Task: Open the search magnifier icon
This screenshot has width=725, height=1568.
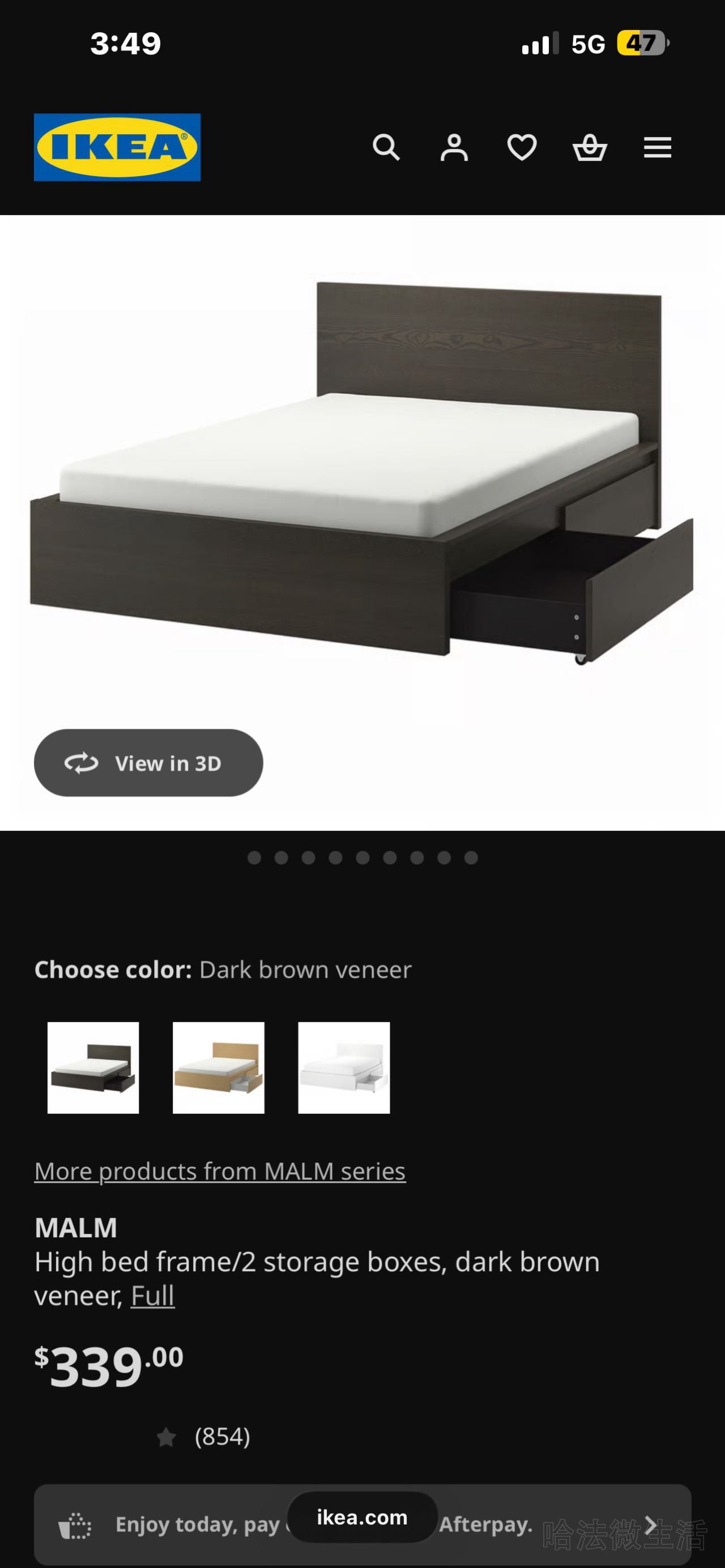Action: tap(386, 147)
